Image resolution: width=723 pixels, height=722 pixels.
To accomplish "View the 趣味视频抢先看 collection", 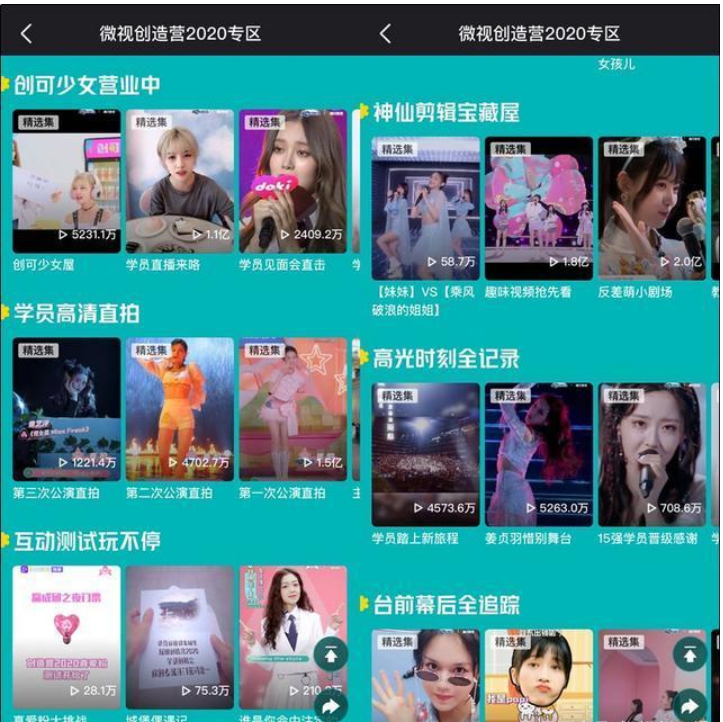I will pyautogui.click(x=538, y=208).
